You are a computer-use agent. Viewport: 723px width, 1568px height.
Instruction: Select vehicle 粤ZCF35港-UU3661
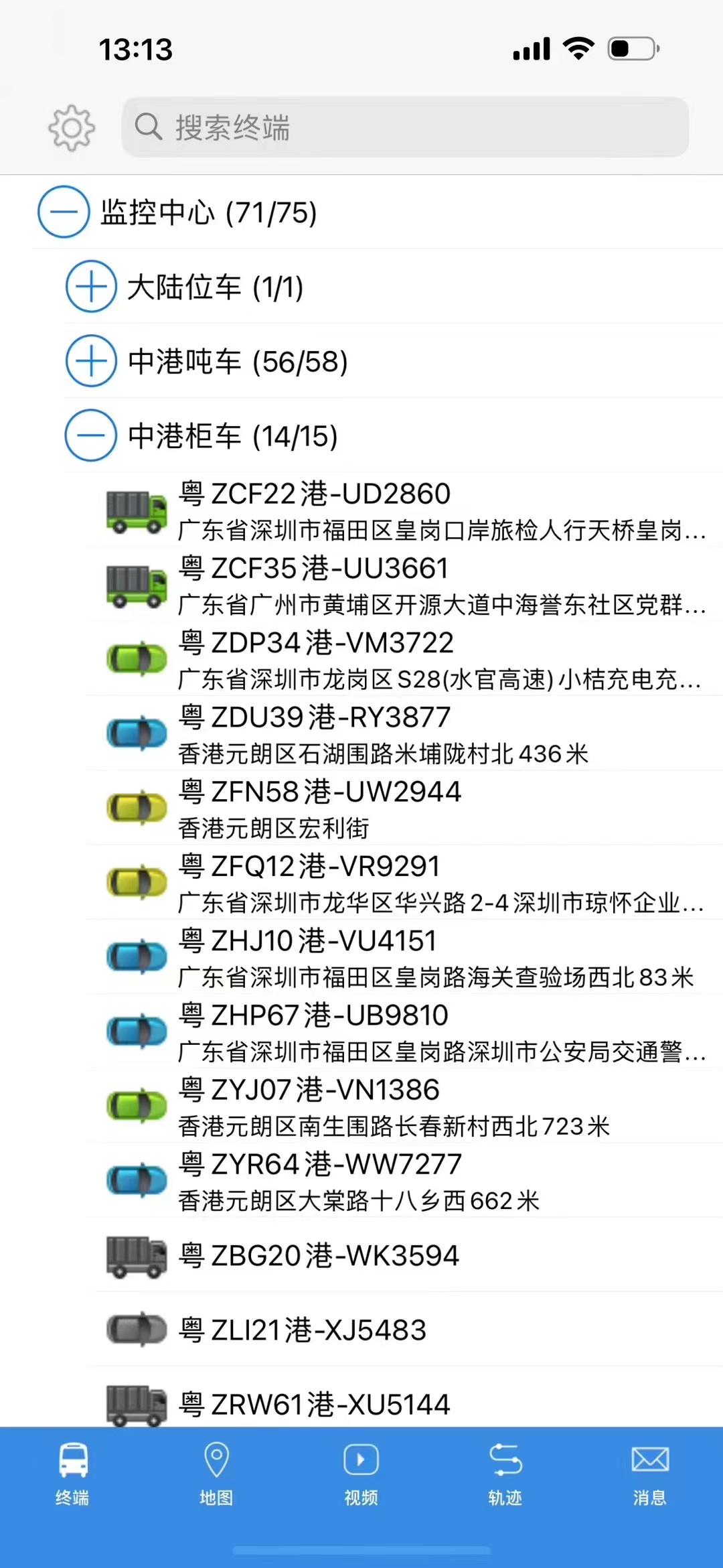[402, 585]
